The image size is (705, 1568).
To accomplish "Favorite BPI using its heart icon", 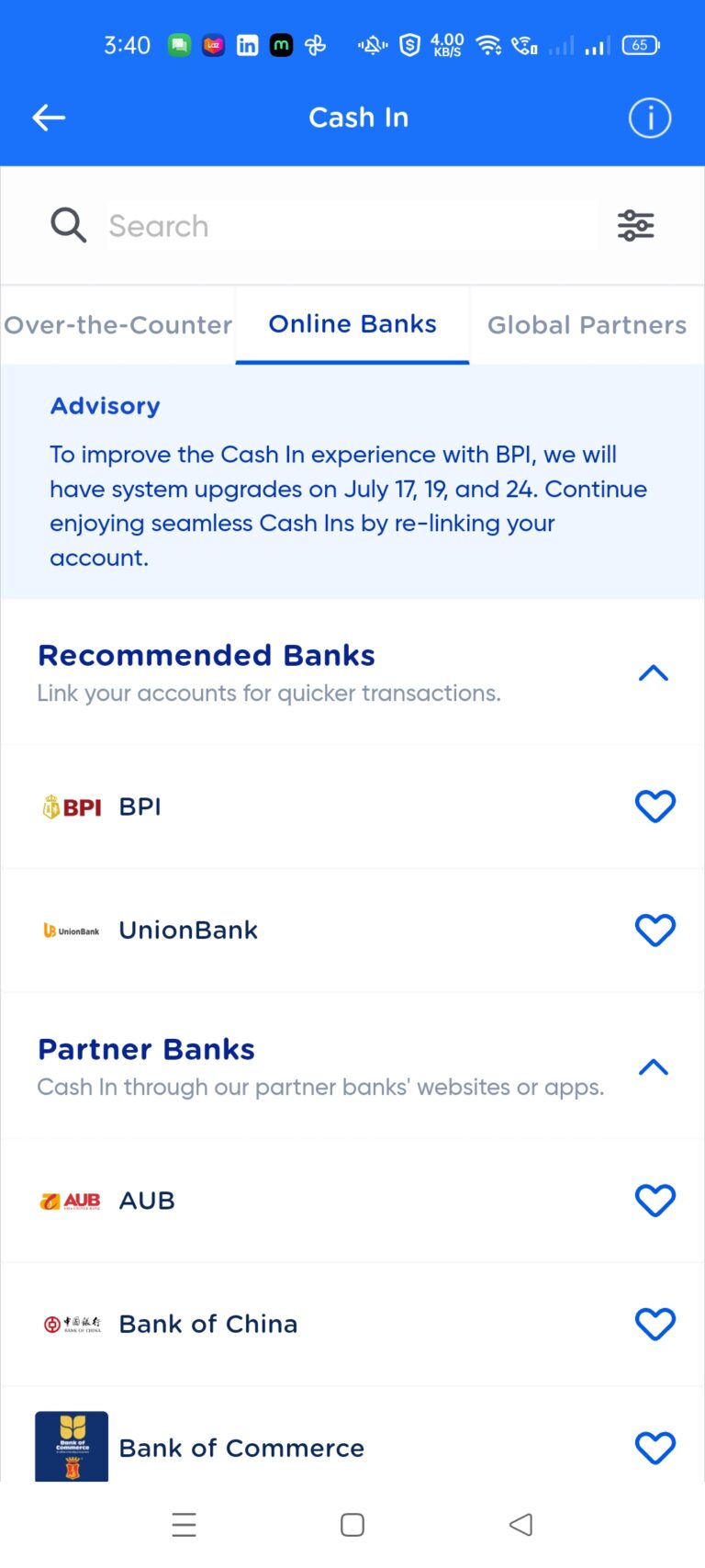I will coord(655,806).
